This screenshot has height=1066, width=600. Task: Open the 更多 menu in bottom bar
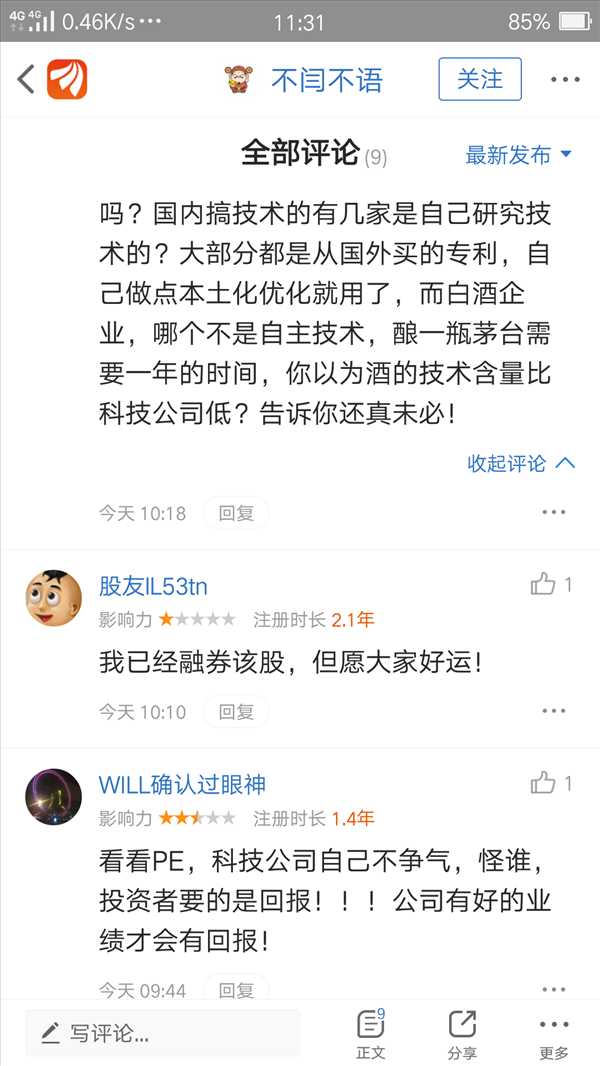[x=554, y=1034]
